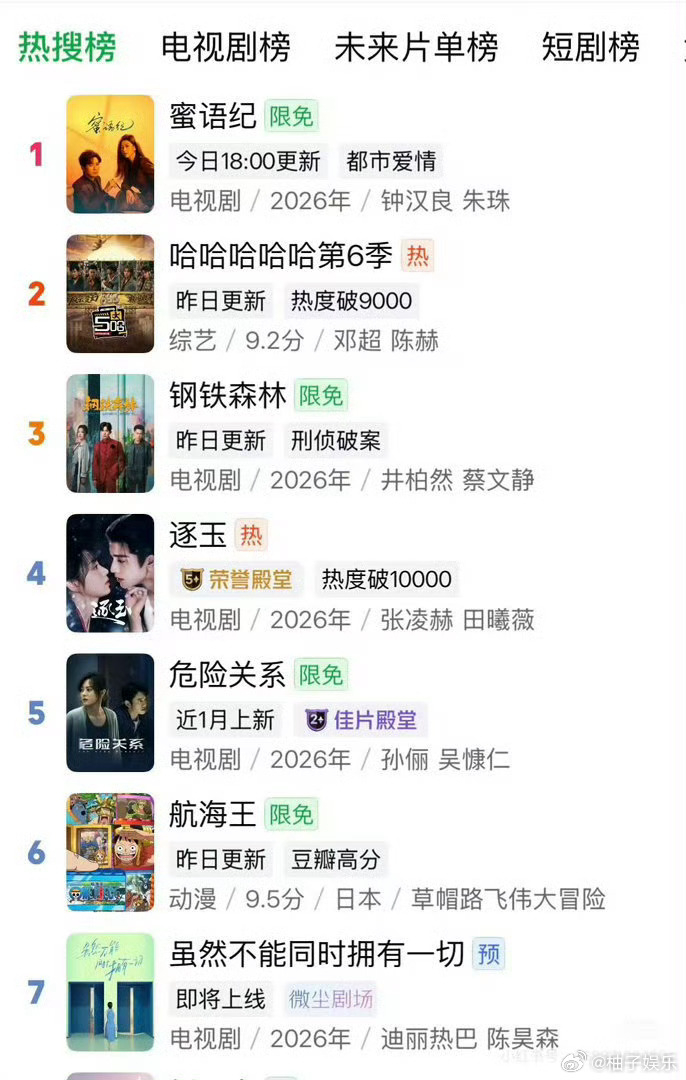Open the anime 航海王
This screenshot has height=1080, width=686.
pos(213,815)
